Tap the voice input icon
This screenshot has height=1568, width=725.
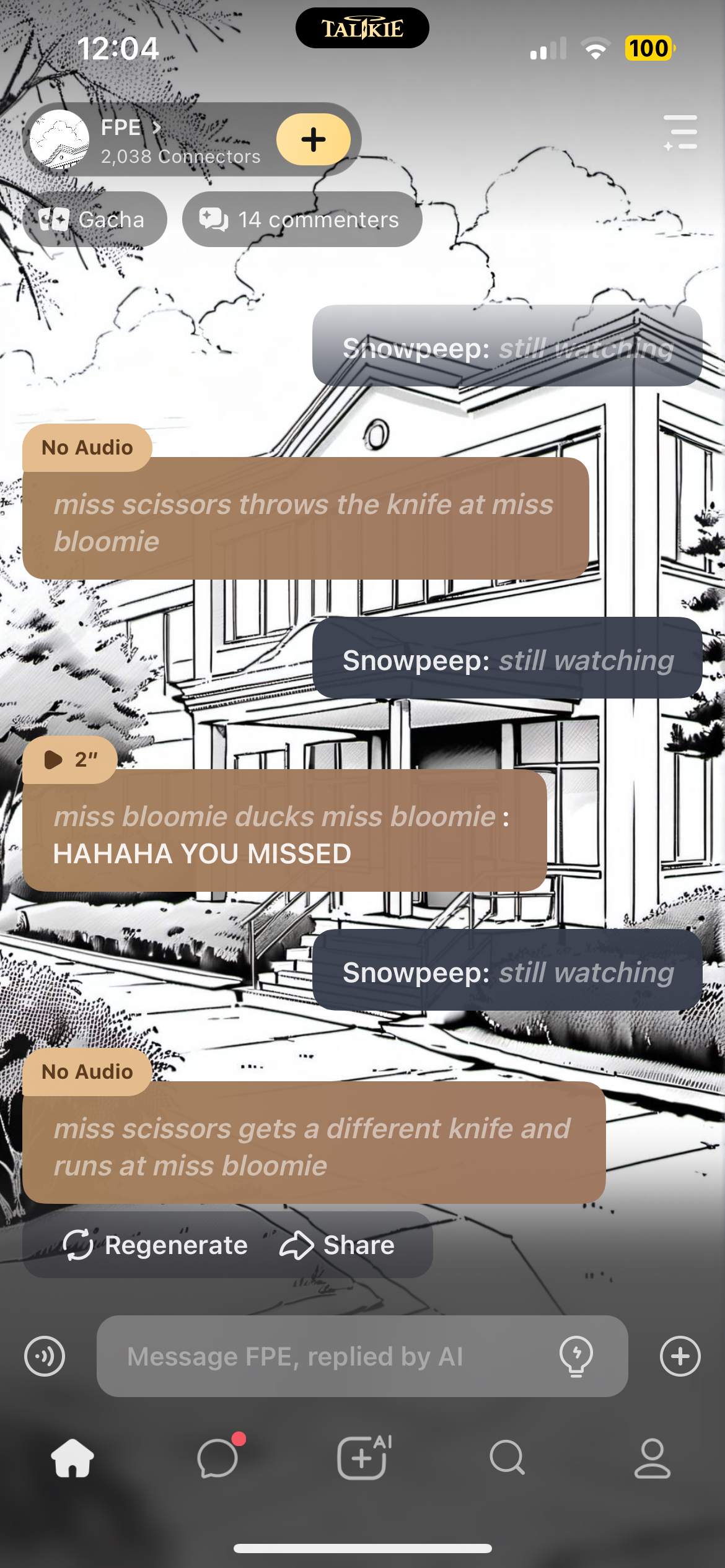pyautogui.click(x=45, y=1356)
